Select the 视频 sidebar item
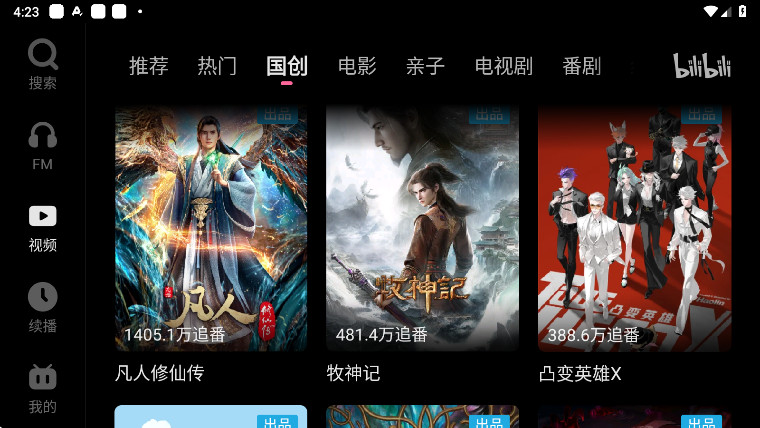Screen dimensions: 760x428 pyautogui.click(x=42, y=227)
